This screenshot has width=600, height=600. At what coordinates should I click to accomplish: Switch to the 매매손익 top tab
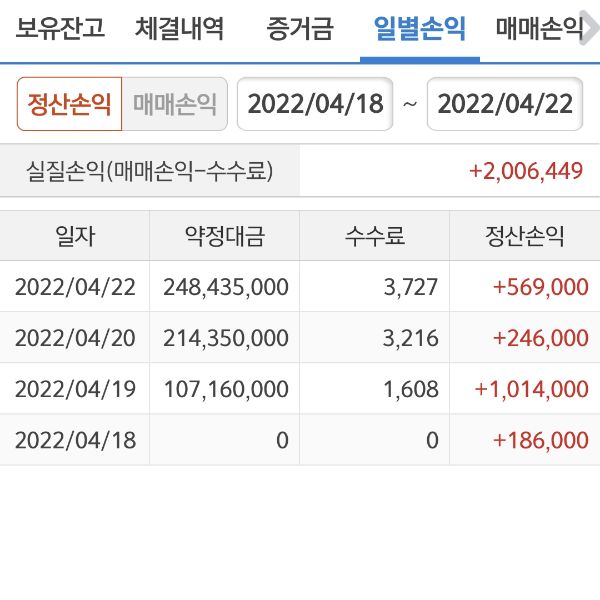pyautogui.click(x=540, y=29)
